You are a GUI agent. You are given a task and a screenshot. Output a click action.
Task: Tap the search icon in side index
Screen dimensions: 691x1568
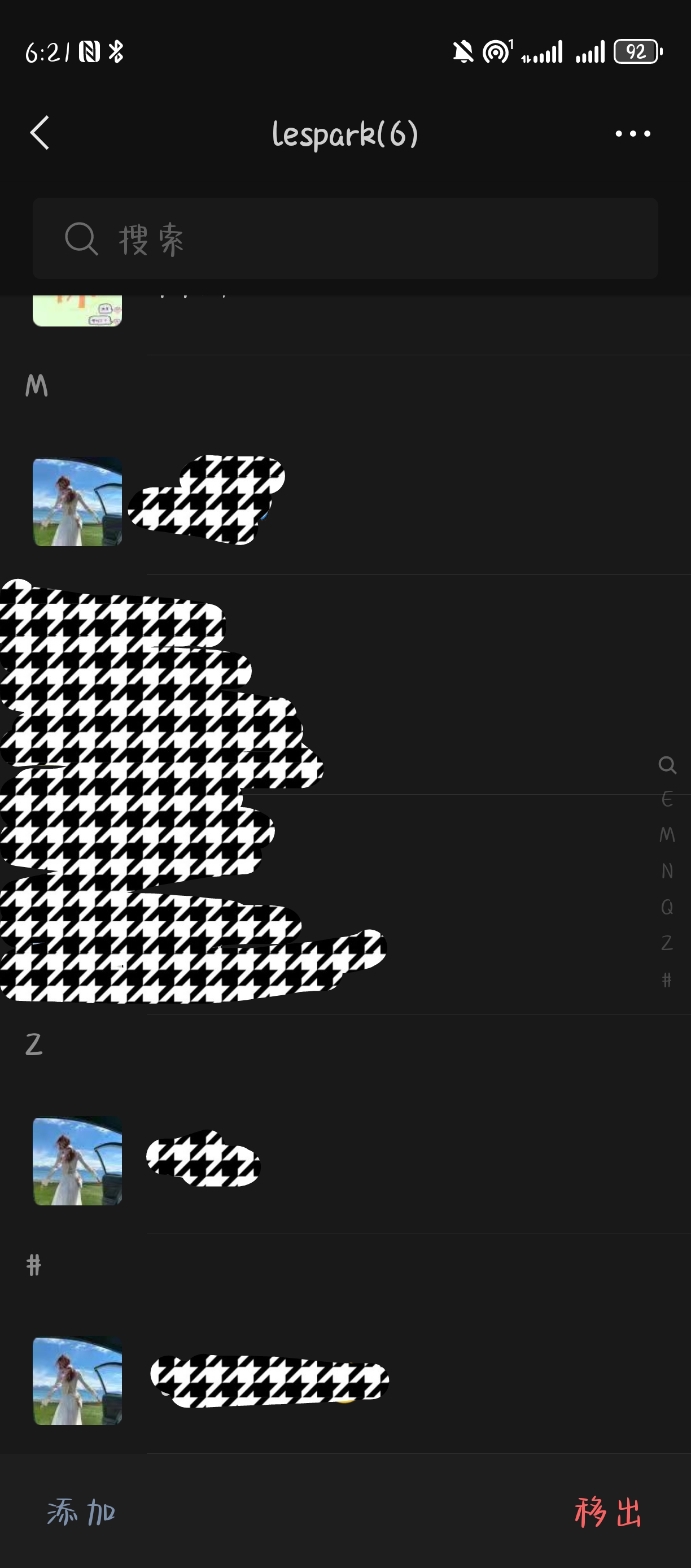(667, 765)
